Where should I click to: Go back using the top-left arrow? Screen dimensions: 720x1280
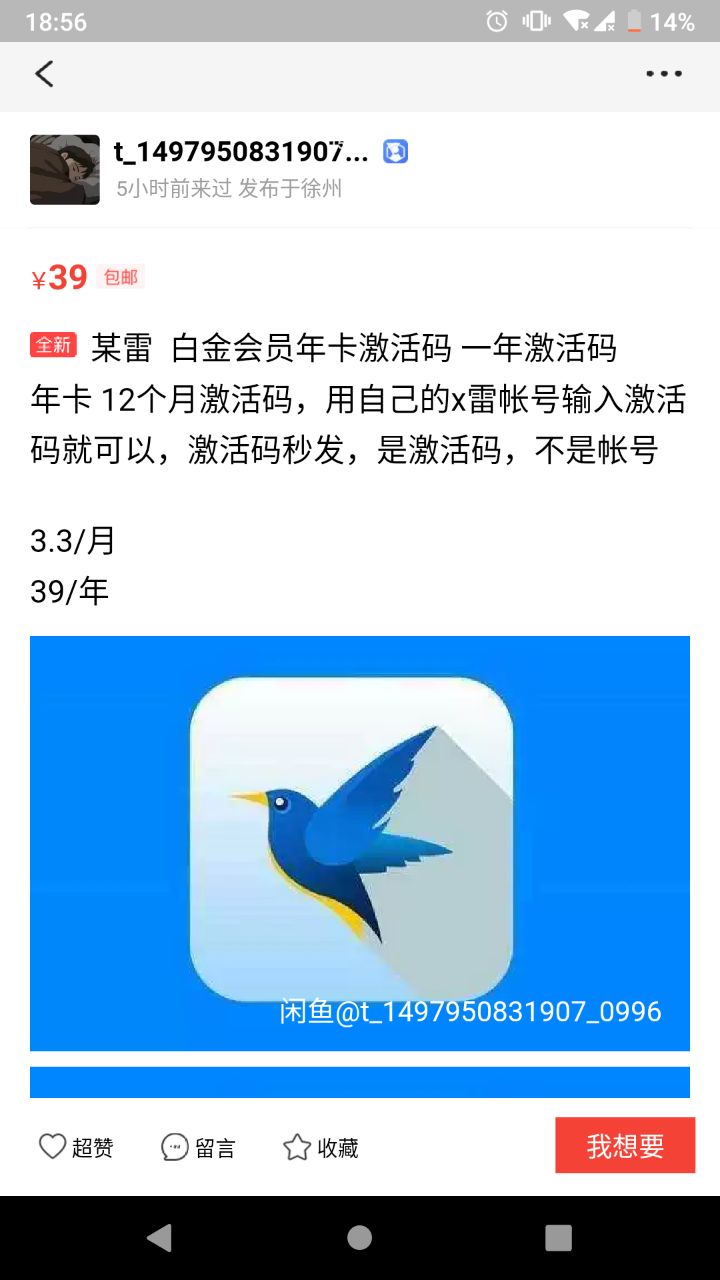coord(44,74)
